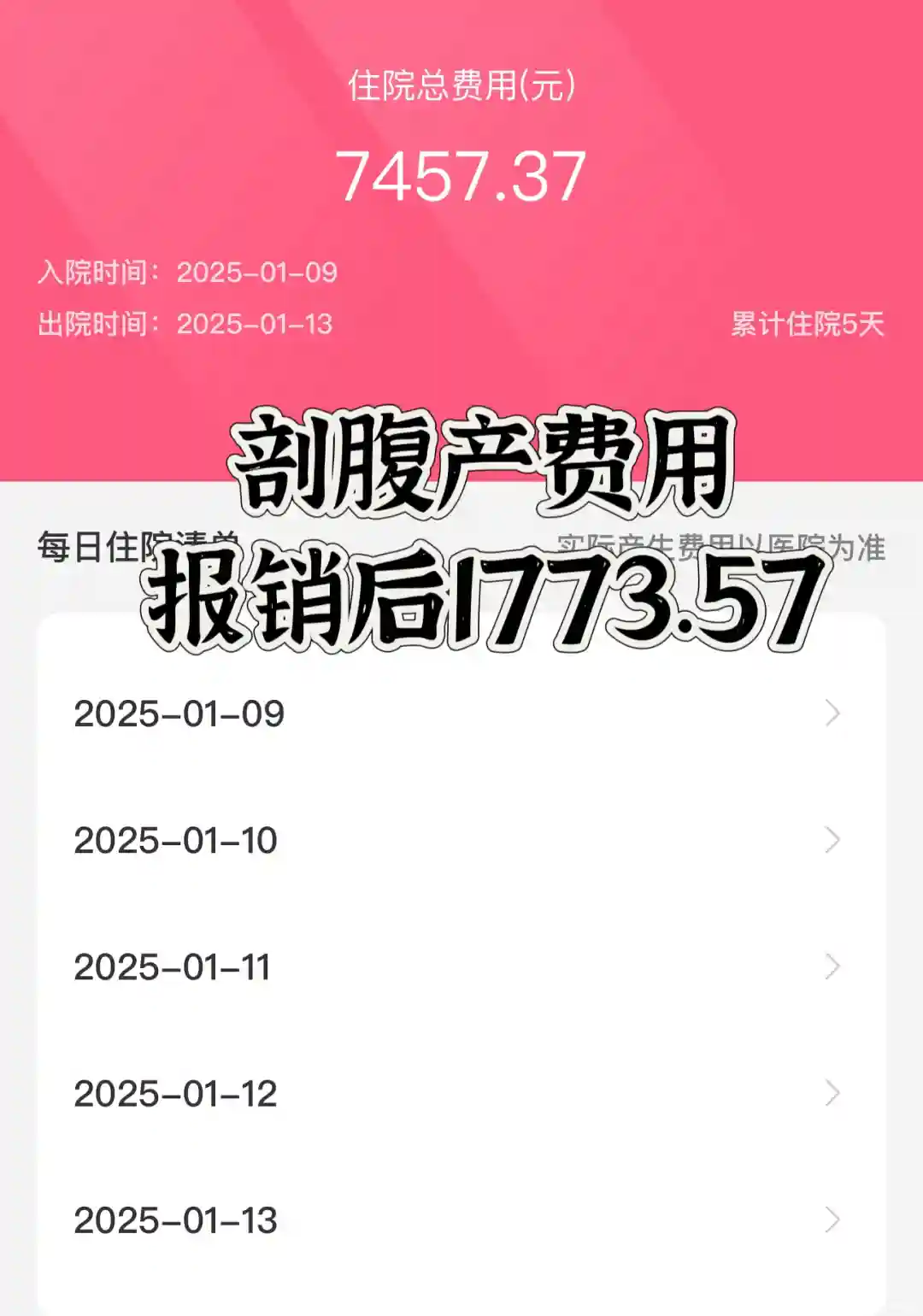
Task: Show charges for 2025-01-12
Action: click(460, 1093)
